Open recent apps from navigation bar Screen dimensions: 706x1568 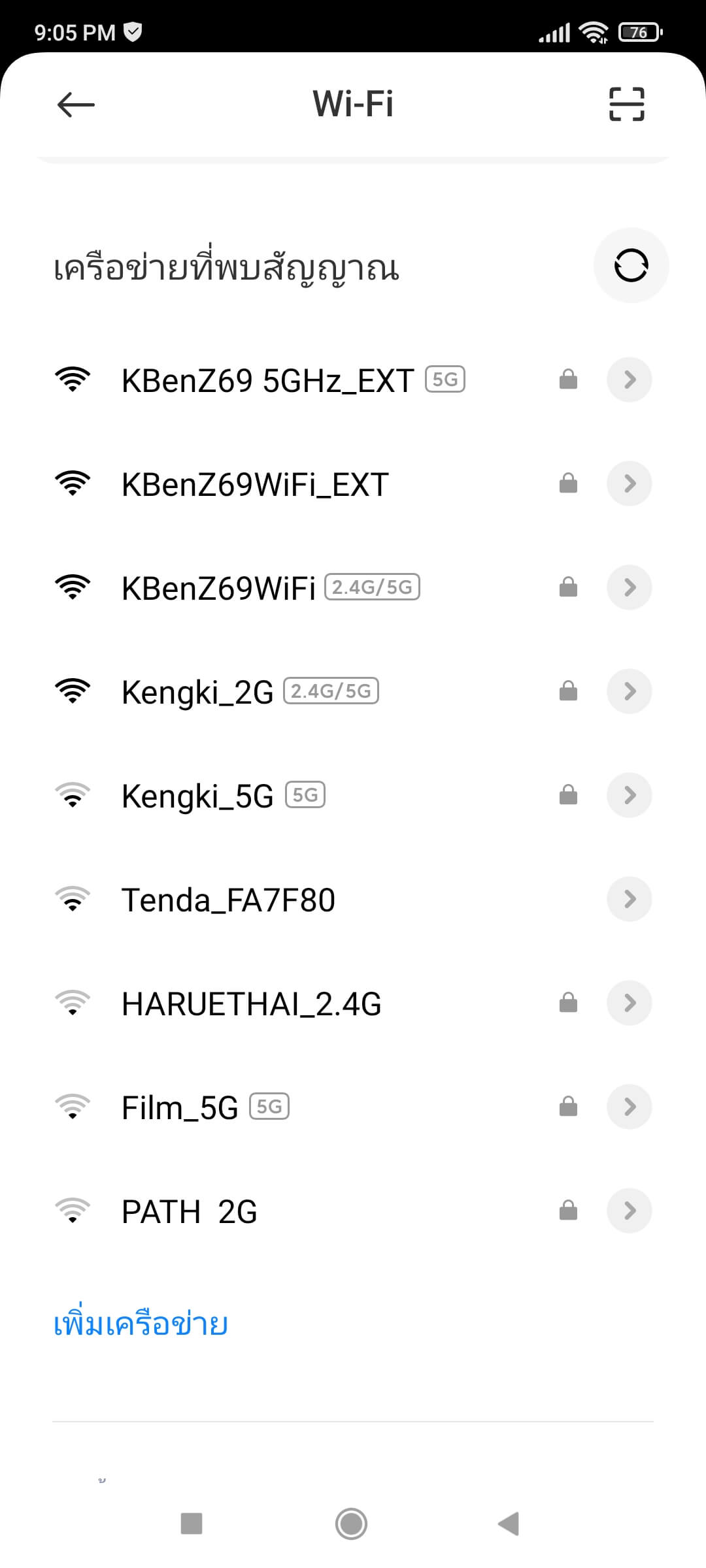tap(192, 1524)
